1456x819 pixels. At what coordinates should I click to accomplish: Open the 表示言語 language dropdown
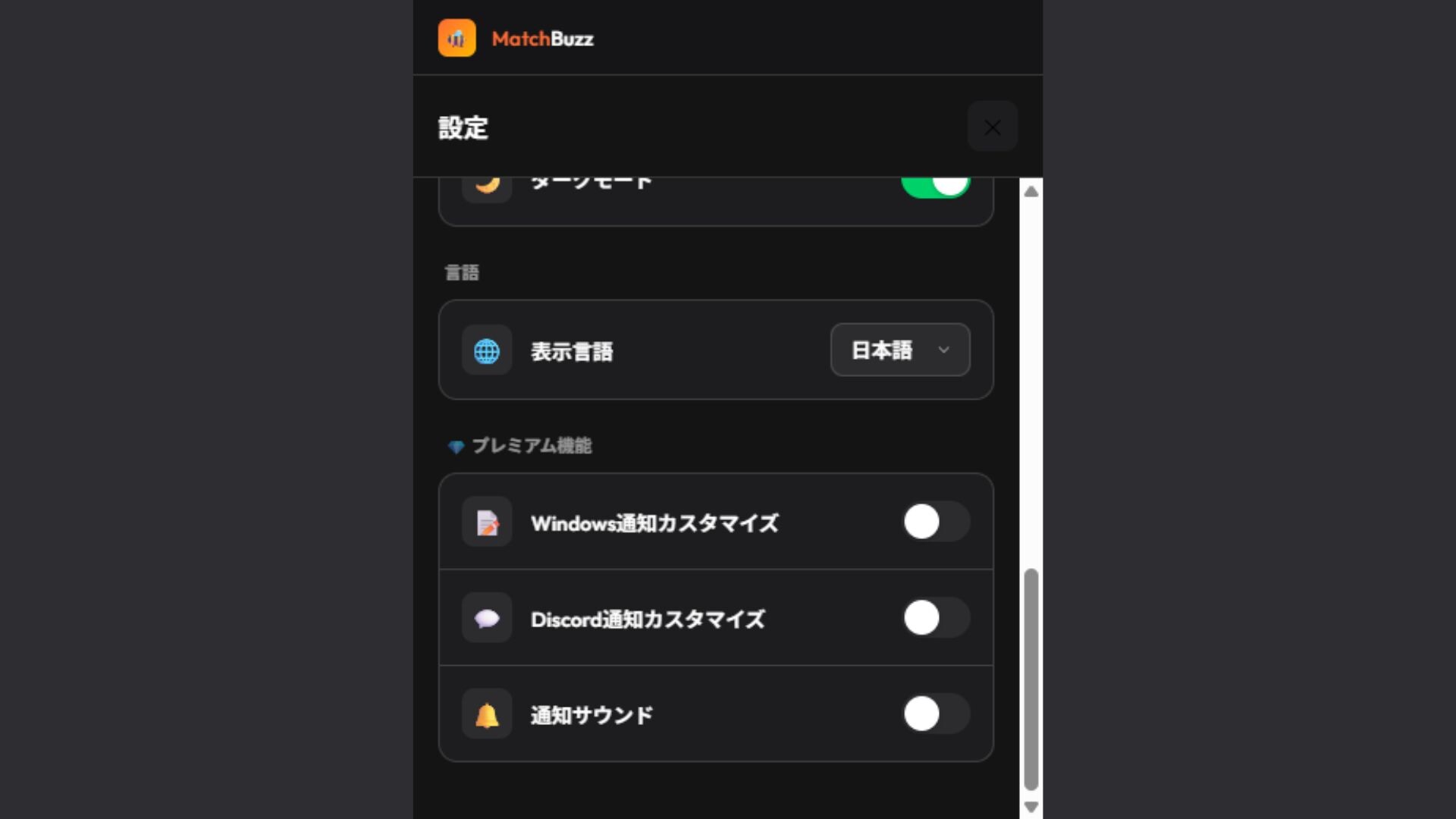pyautogui.click(x=900, y=350)
